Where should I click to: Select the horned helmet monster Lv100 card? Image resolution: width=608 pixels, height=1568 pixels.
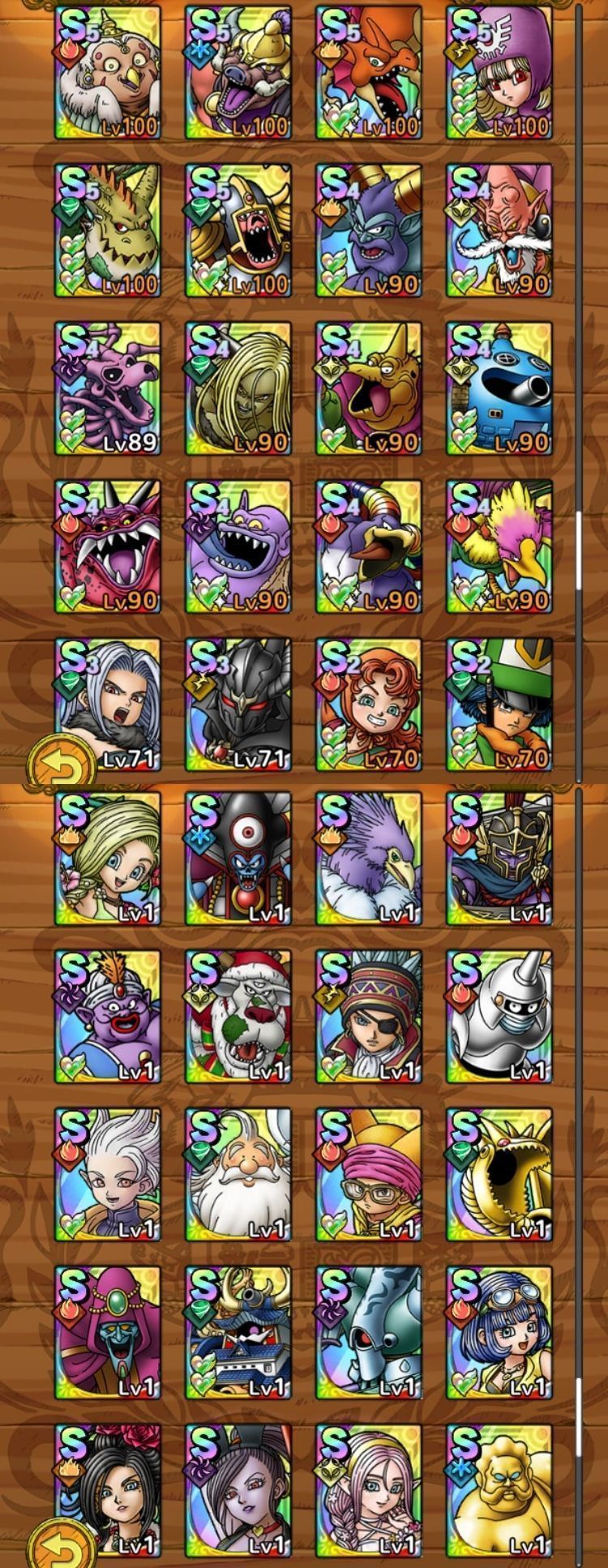tap(238, 231)
